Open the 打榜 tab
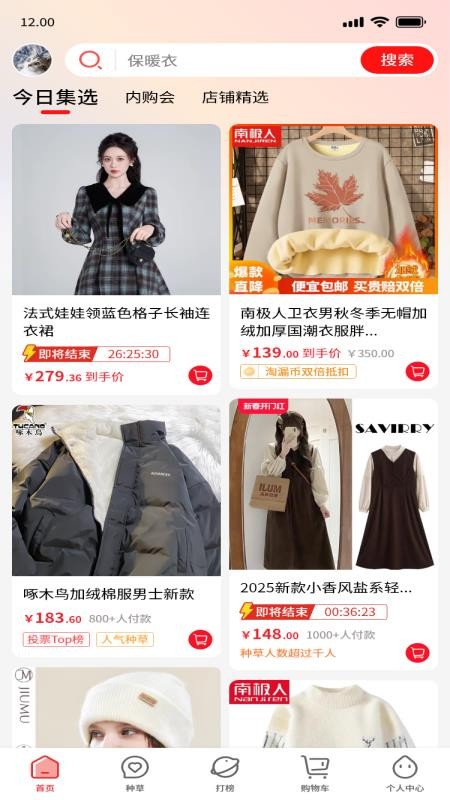450x800 pixels. pyautogui.click(x=225, y=774)
